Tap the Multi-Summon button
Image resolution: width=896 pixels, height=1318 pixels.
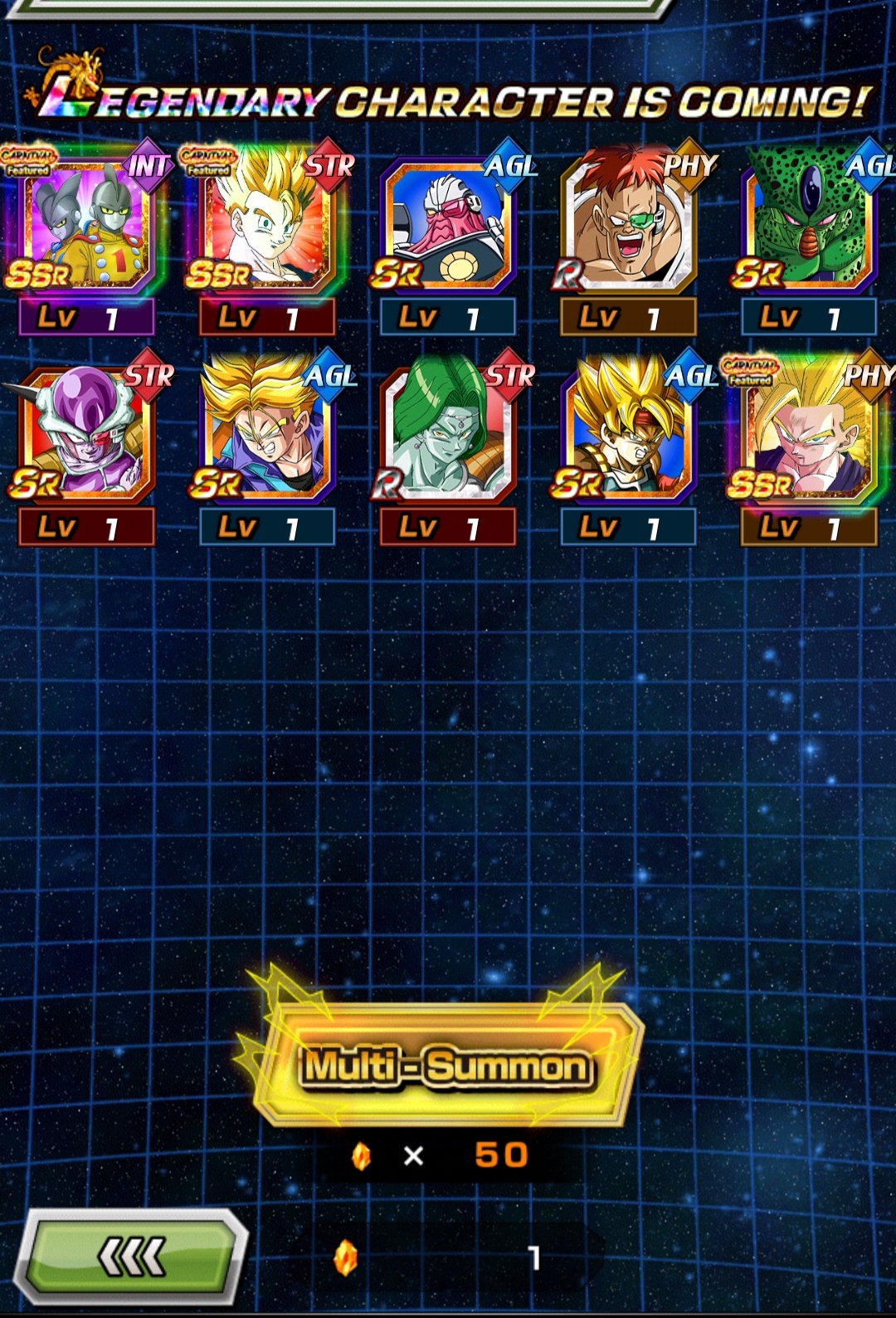point(447,1066)
